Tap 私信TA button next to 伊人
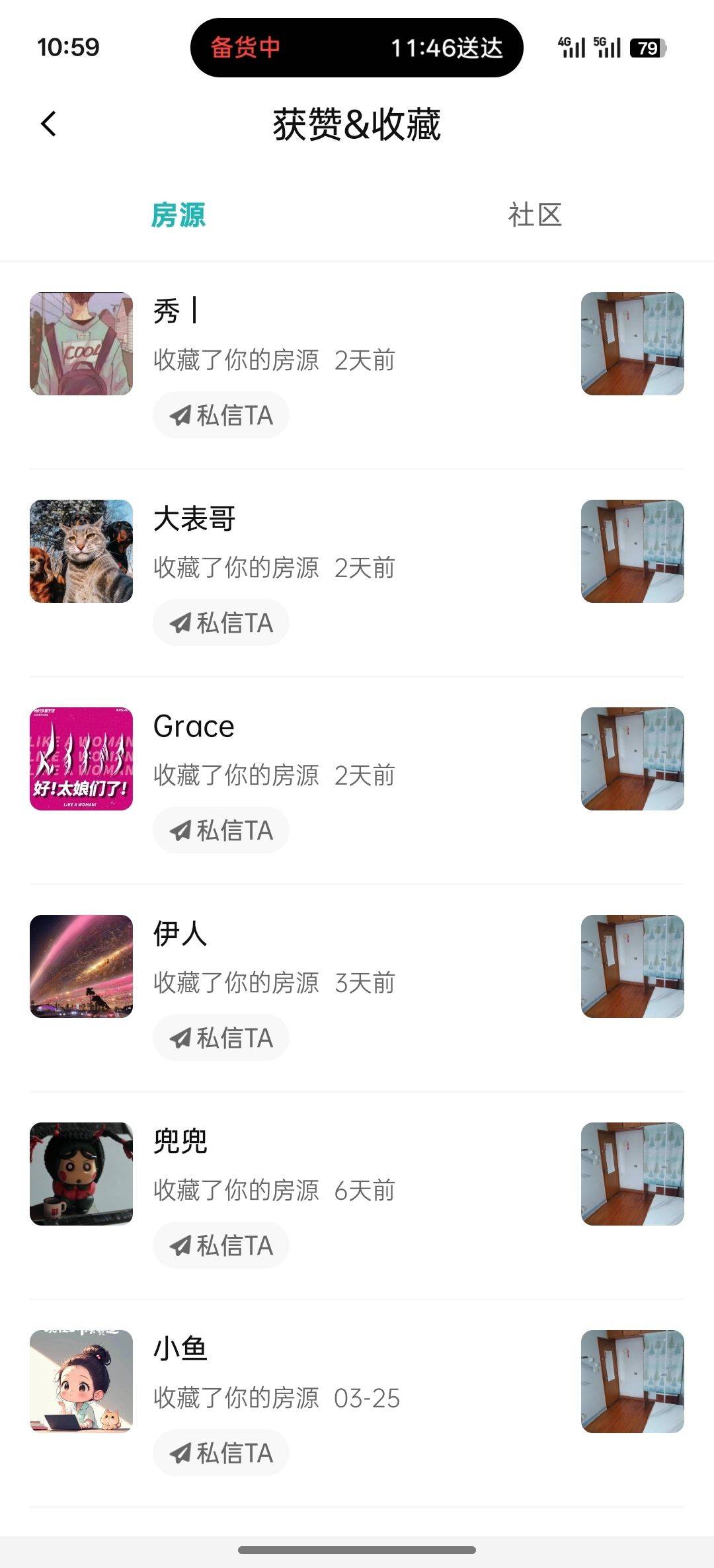 [220, 1037]
